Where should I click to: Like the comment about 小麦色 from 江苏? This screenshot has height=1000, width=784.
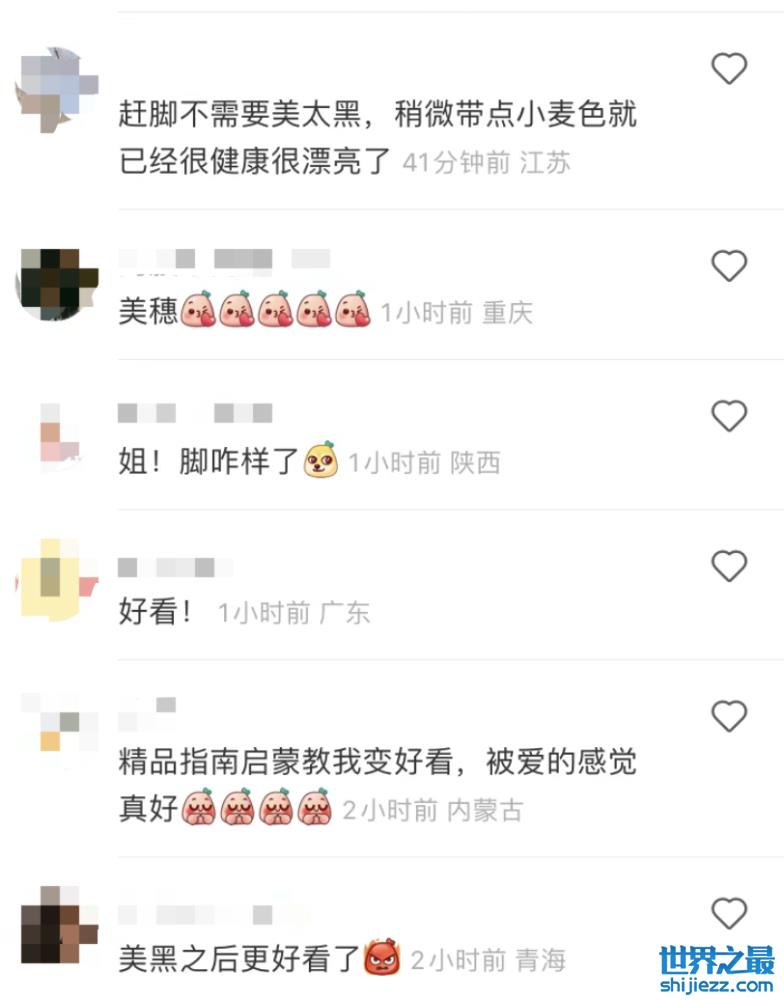(x=729, y=69)
